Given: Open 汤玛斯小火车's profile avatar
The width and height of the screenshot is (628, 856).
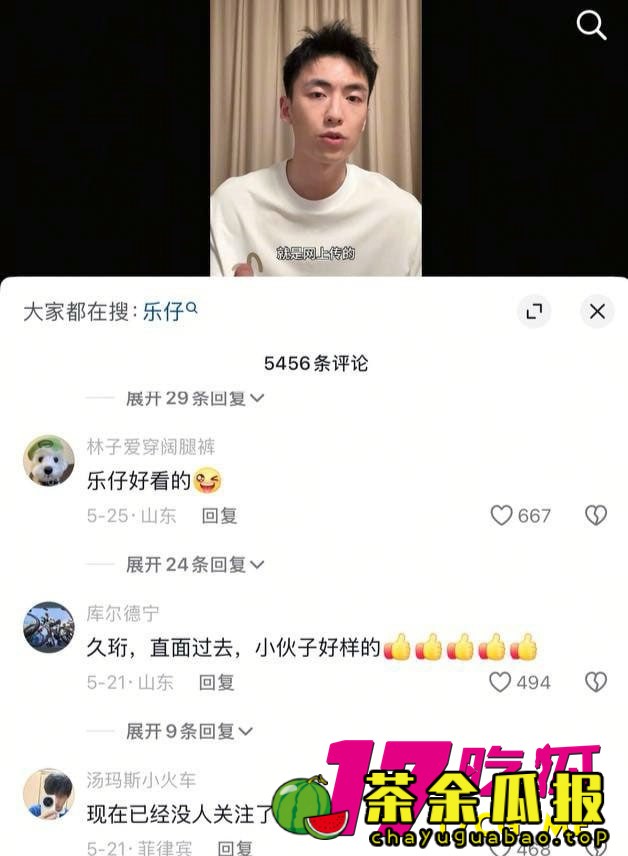Looking at the screenshot, I should click(x=49, y=794).
